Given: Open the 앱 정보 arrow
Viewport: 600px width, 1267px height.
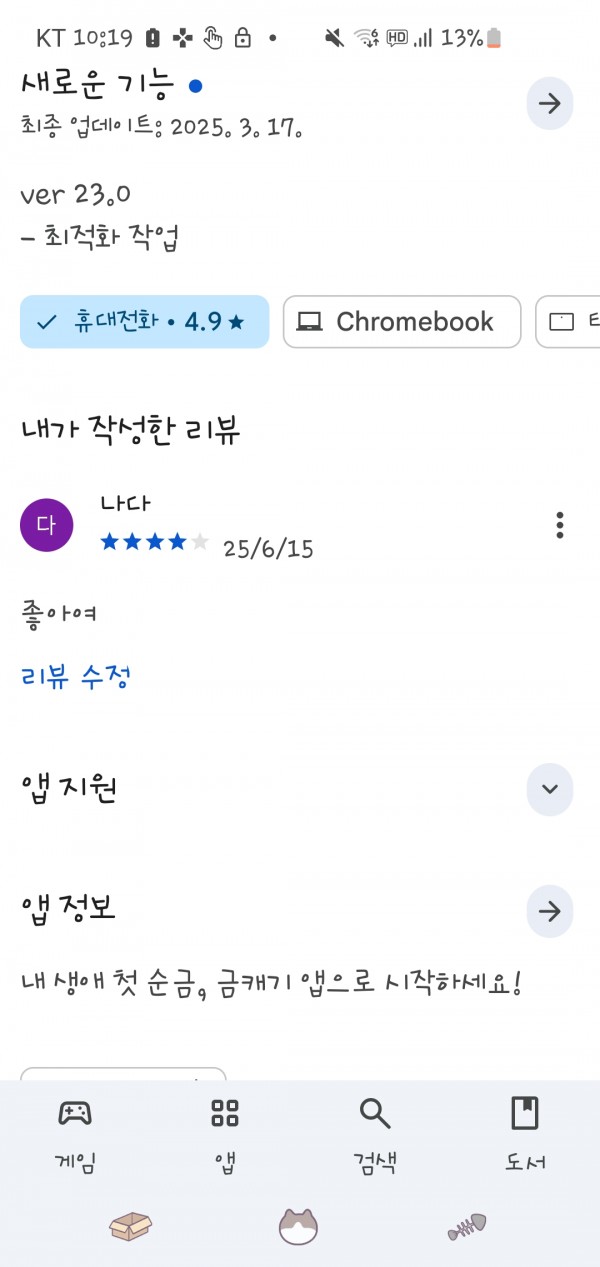Looking at the screenshot, I should [549, 911].
